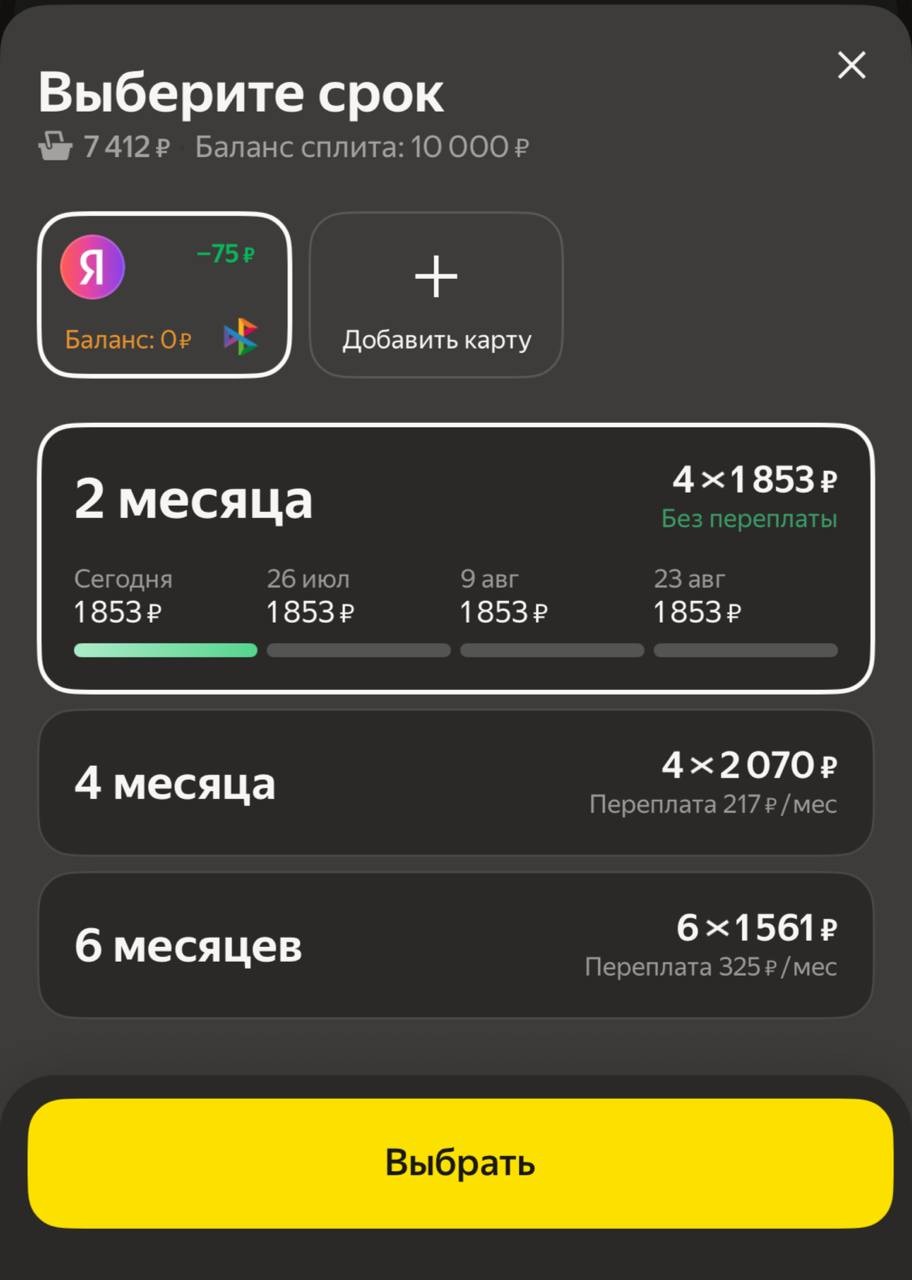Pick the 6 месяцев installment plan

455,946
